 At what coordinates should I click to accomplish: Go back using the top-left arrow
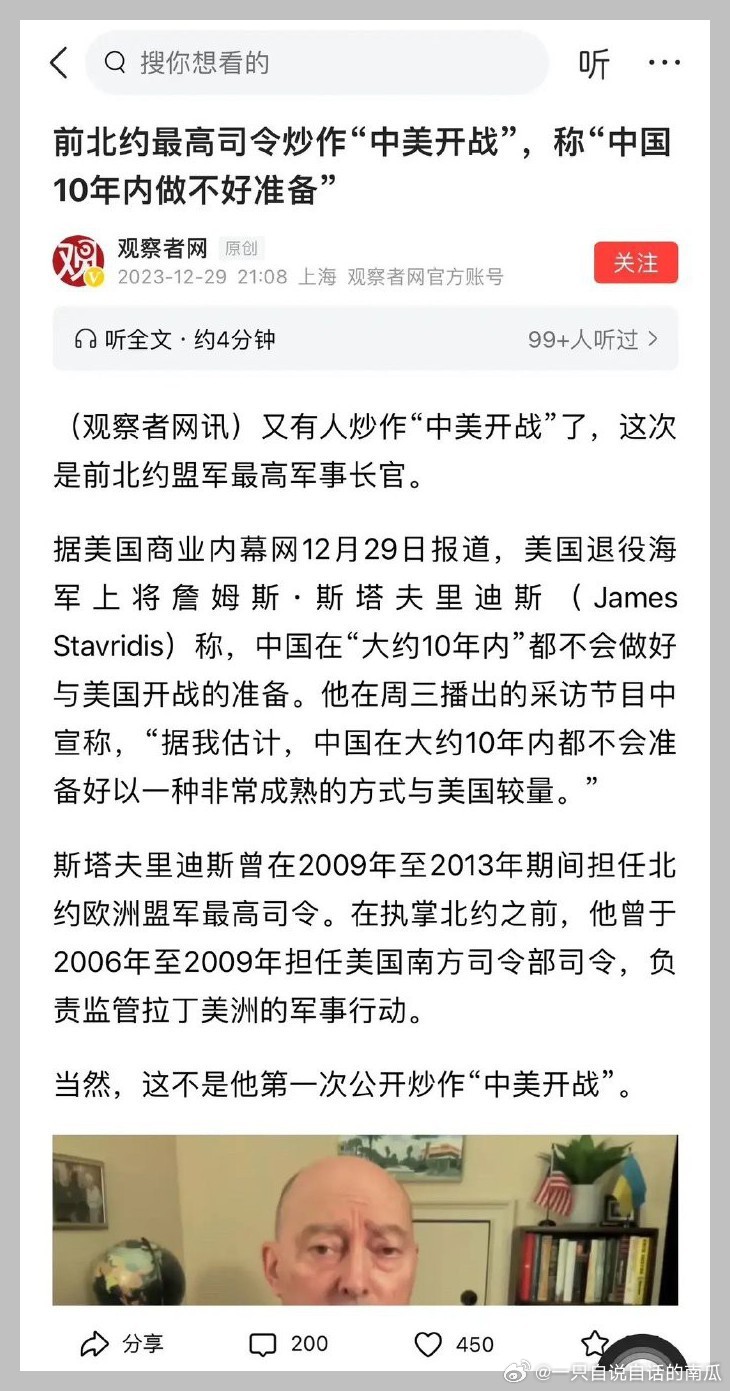point(59,63)
